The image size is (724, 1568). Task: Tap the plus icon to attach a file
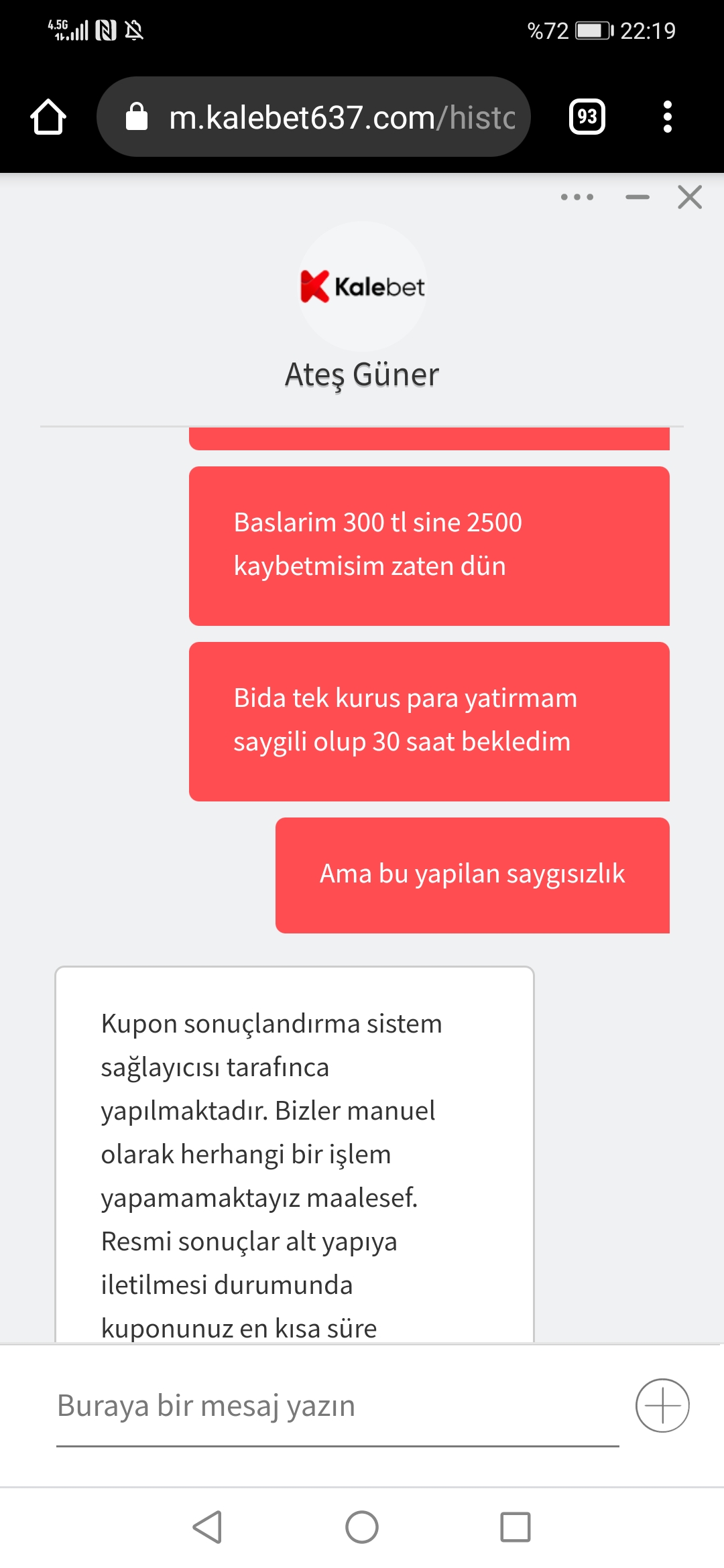pyautogui.click(x=662, y=1405)
